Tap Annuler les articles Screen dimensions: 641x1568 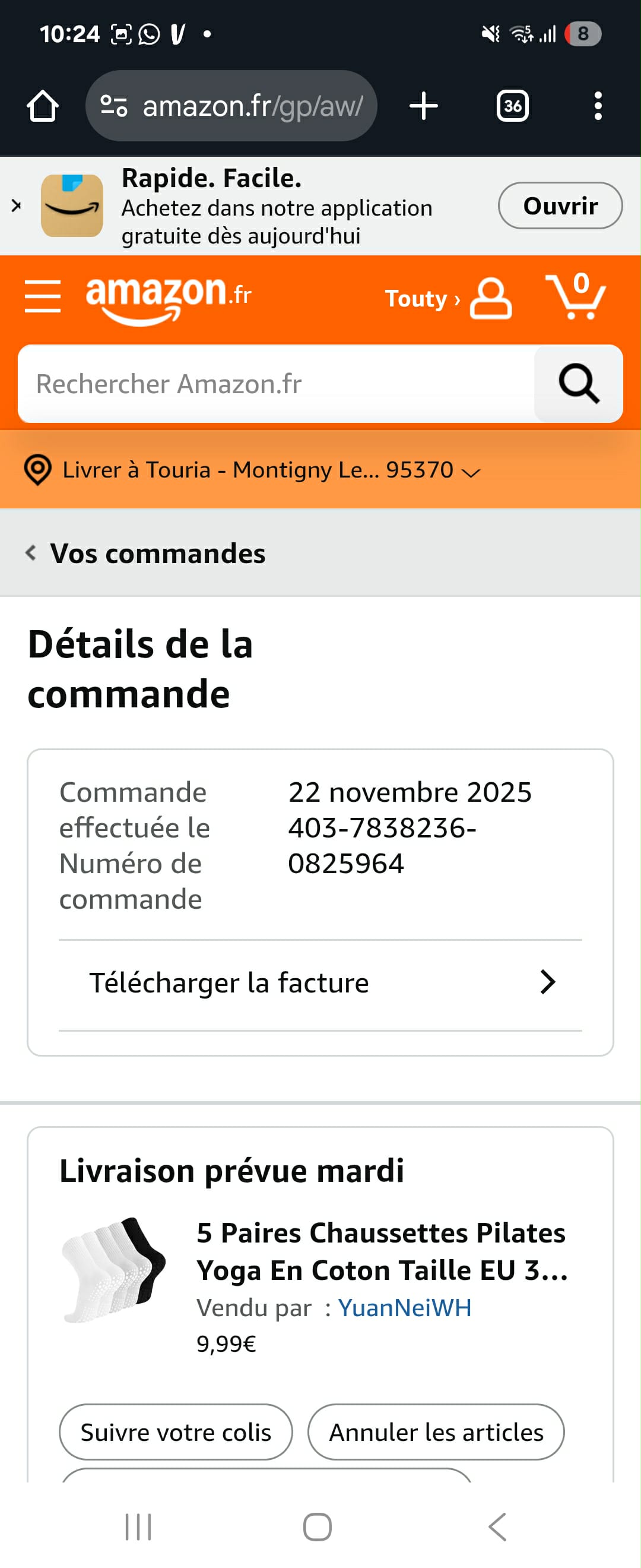click(436, 1431)
